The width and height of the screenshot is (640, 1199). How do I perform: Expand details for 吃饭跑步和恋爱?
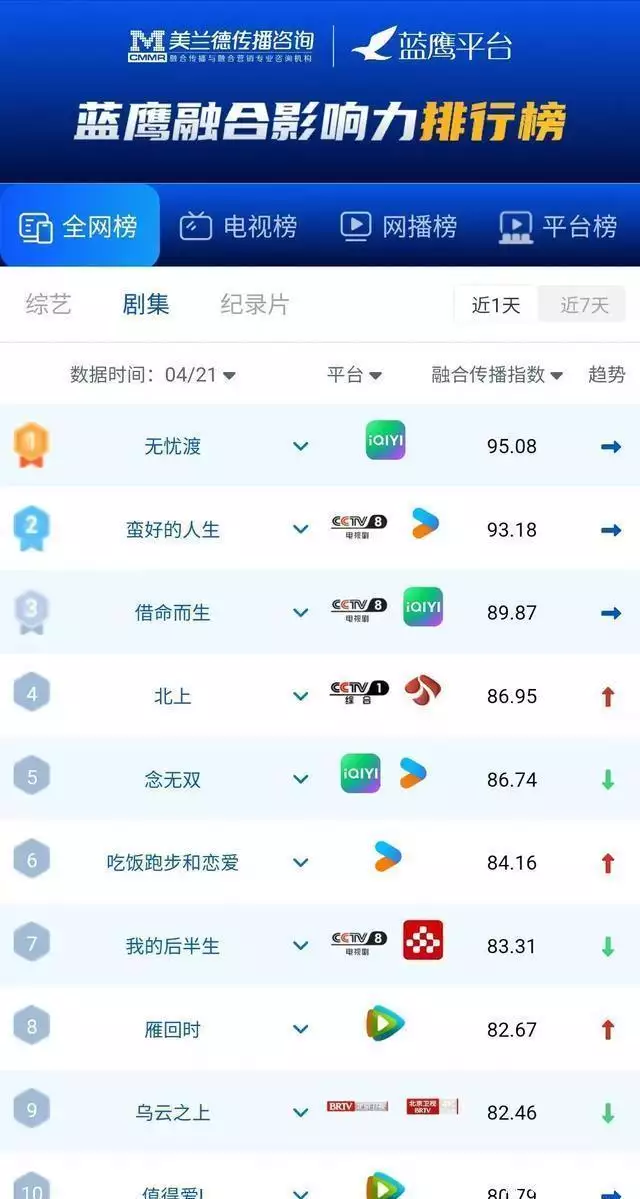tap(301, 863)
